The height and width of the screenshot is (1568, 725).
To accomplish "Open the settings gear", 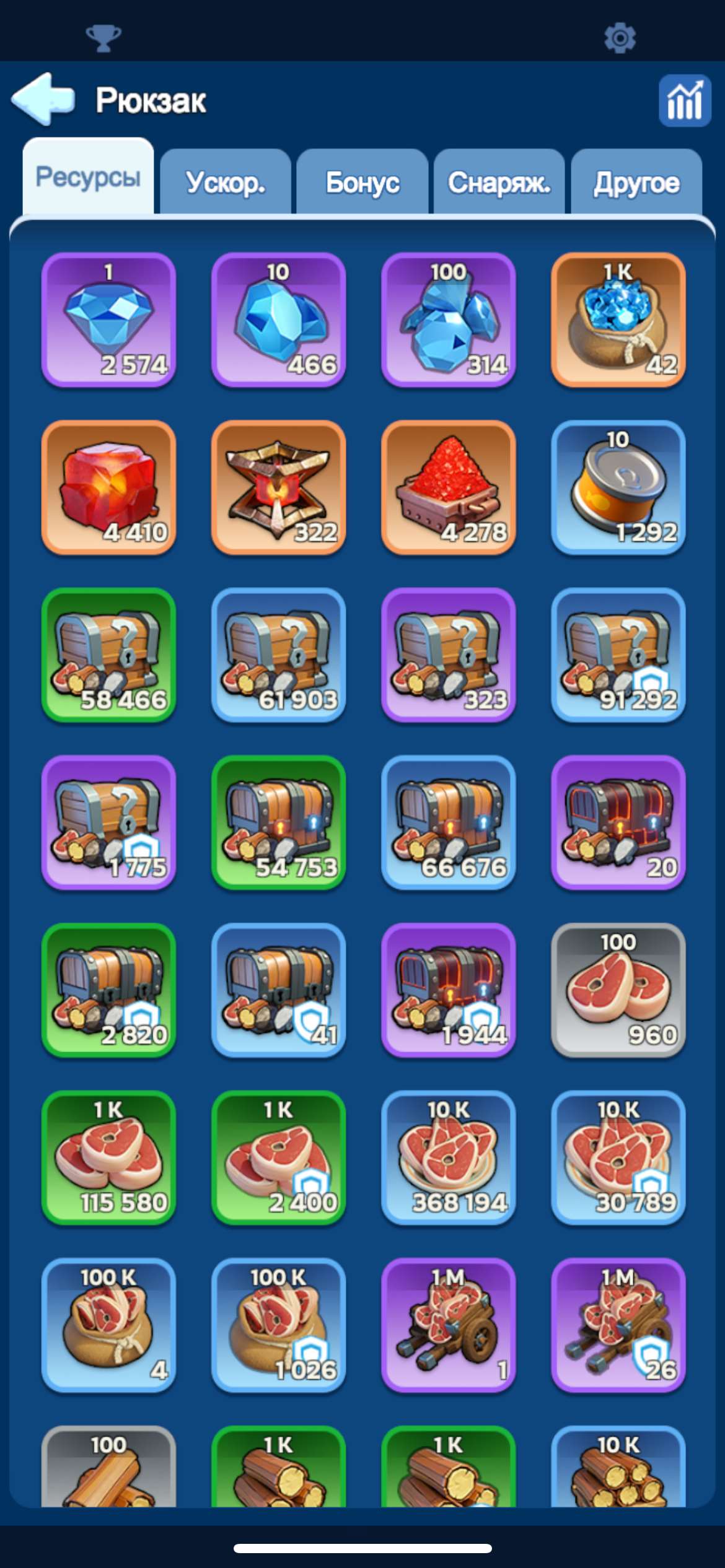I will 620,38.
